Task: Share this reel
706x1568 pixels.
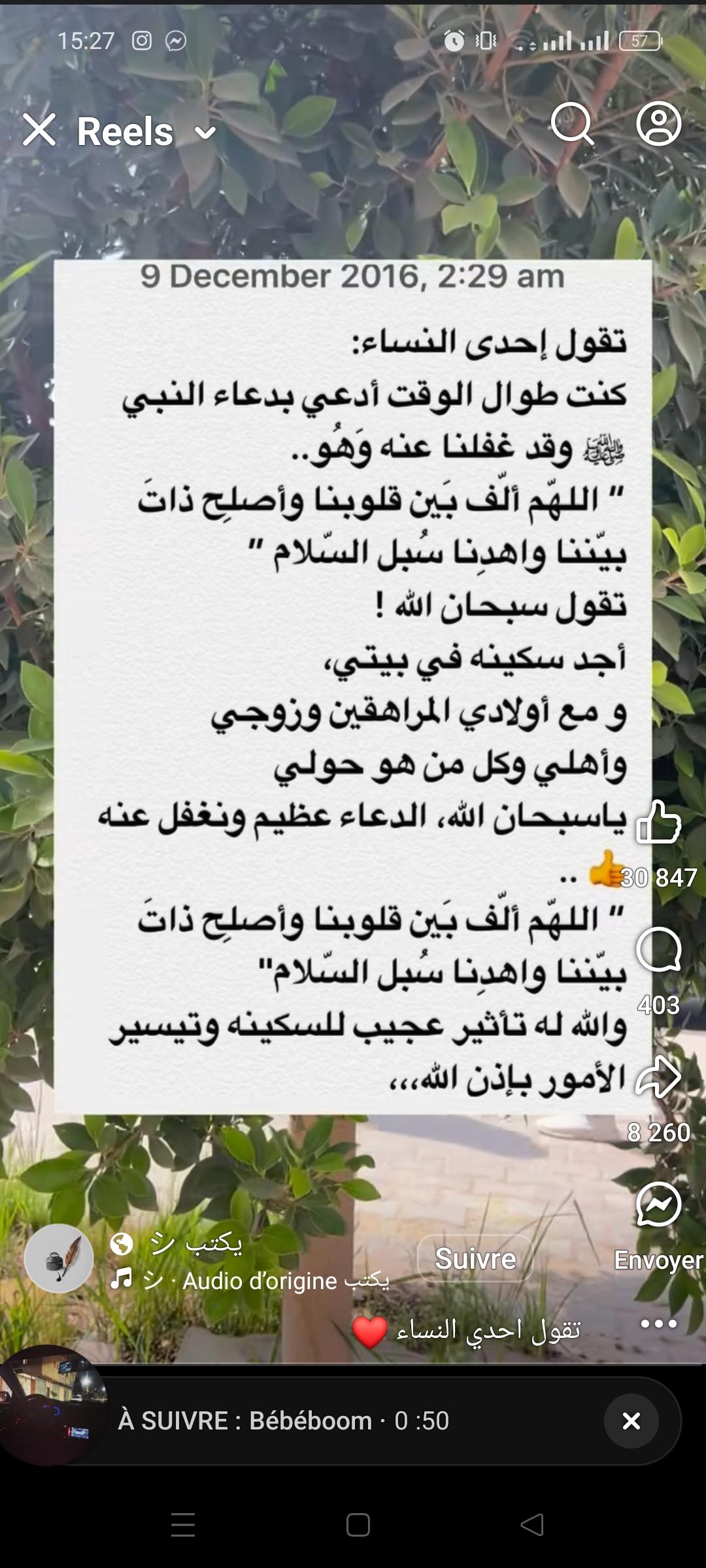Action: click(x=658, y=1078)
